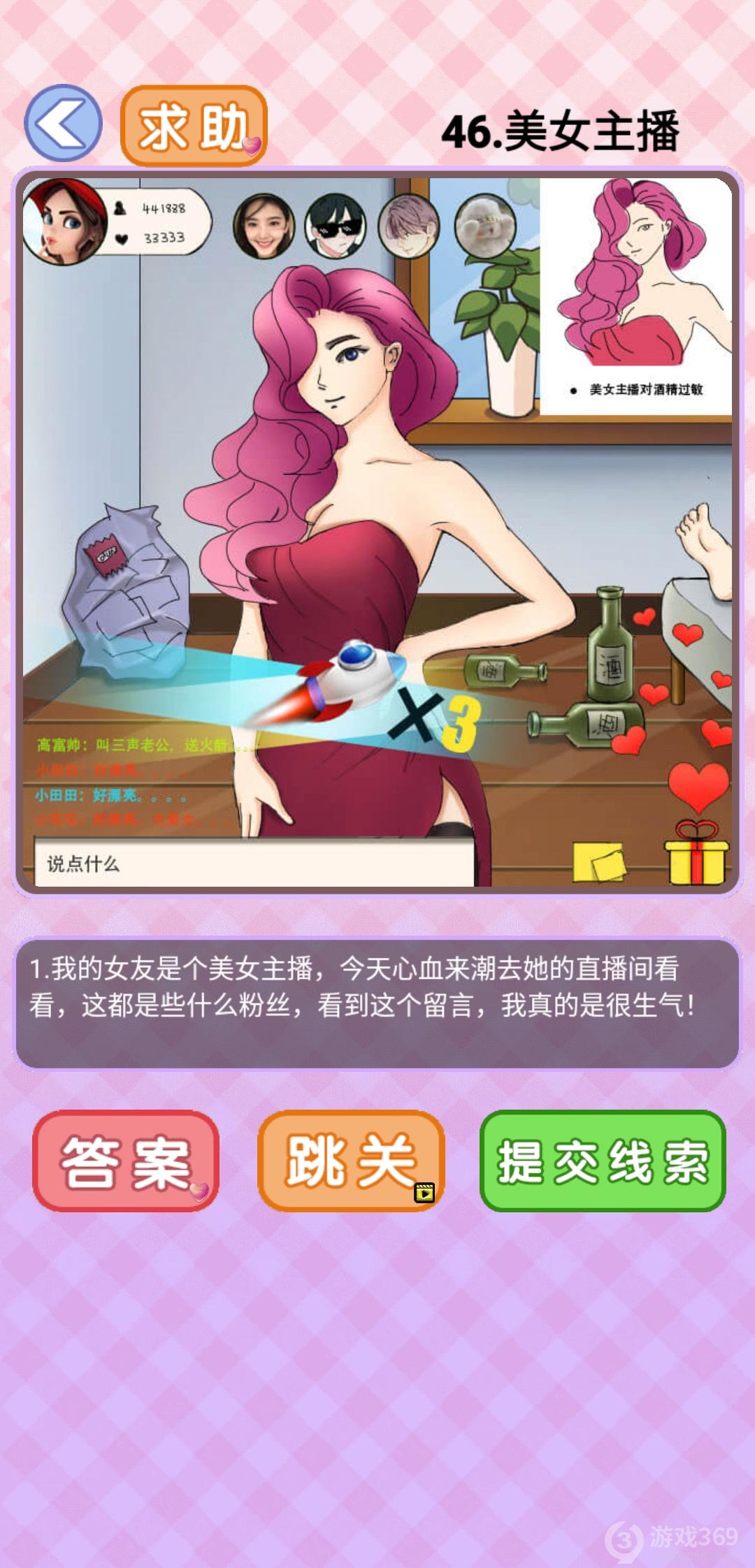Skip this level via 跳关 button
The image size is (755, 1568).
pyautogui.click(x=351, y=1161)
